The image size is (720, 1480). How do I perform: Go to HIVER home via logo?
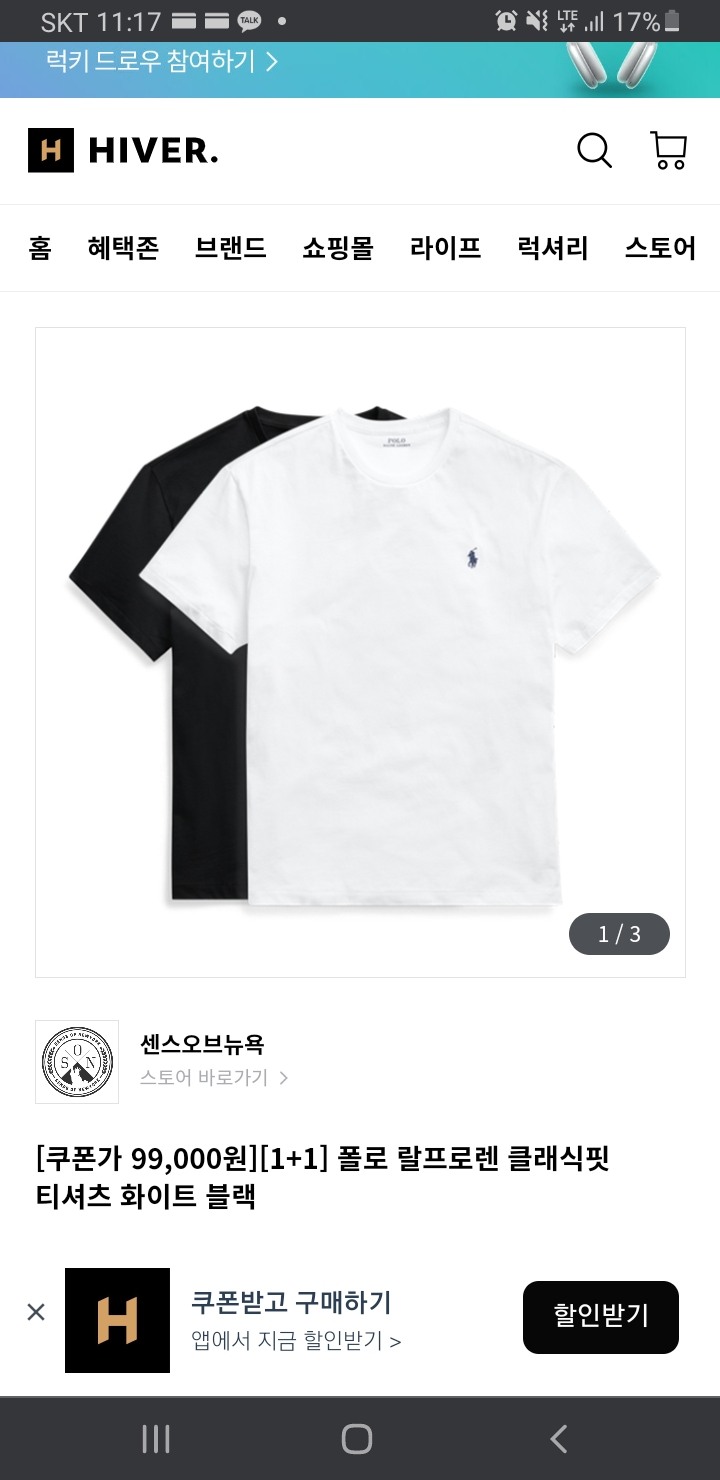point(123,151)
